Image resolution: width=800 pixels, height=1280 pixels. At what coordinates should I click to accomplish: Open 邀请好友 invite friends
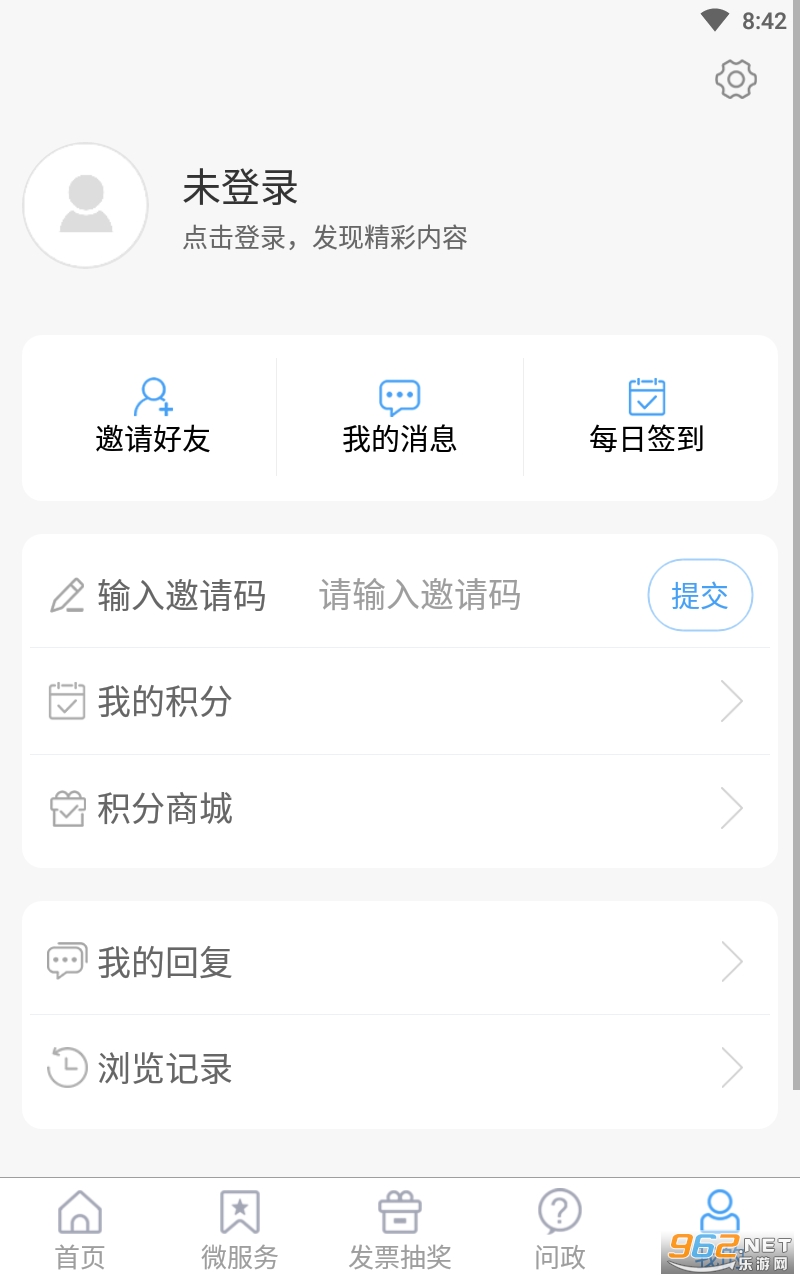tap(152, 417)
